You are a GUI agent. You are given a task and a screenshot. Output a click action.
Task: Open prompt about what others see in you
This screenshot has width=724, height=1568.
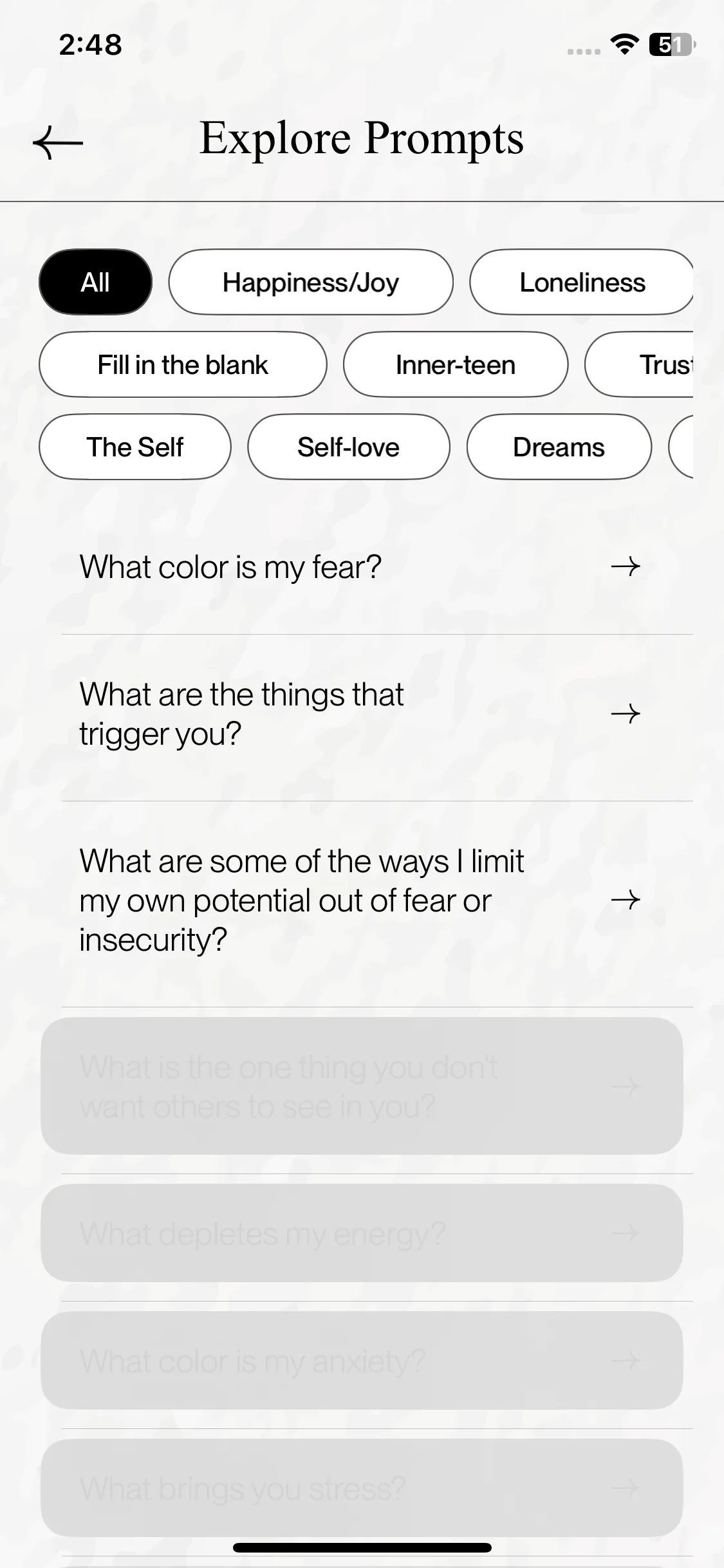[362, 1086]
